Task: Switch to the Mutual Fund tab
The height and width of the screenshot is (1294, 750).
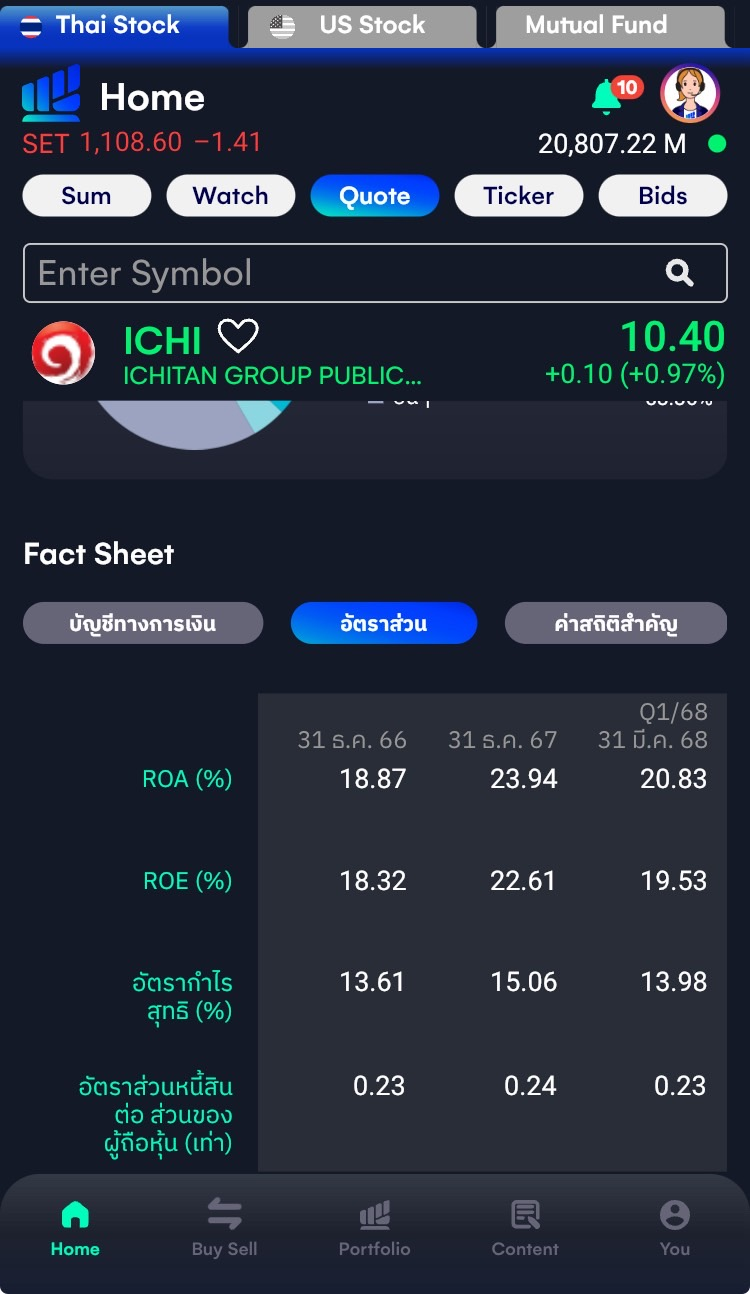Action: 610,26
